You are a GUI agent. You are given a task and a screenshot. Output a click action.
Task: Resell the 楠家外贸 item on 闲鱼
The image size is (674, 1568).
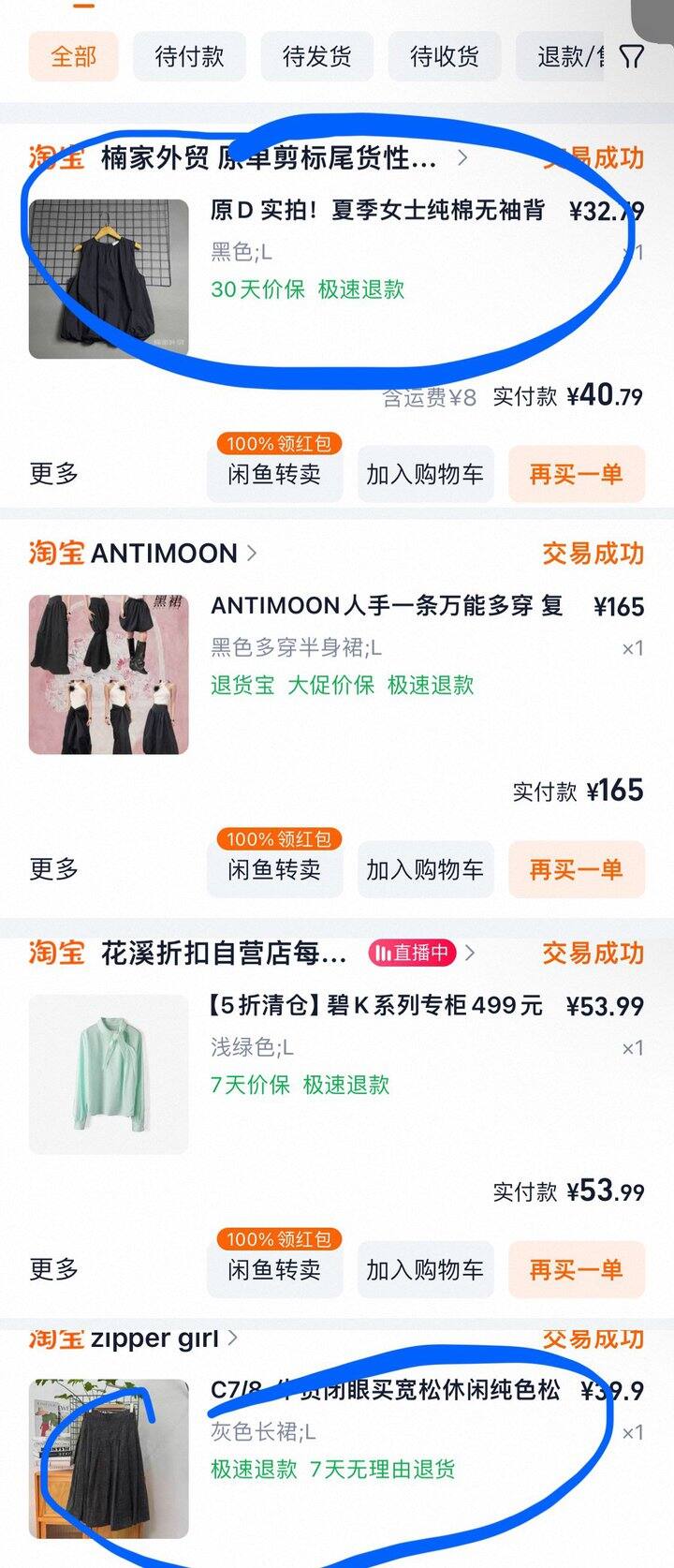point(274,474)
